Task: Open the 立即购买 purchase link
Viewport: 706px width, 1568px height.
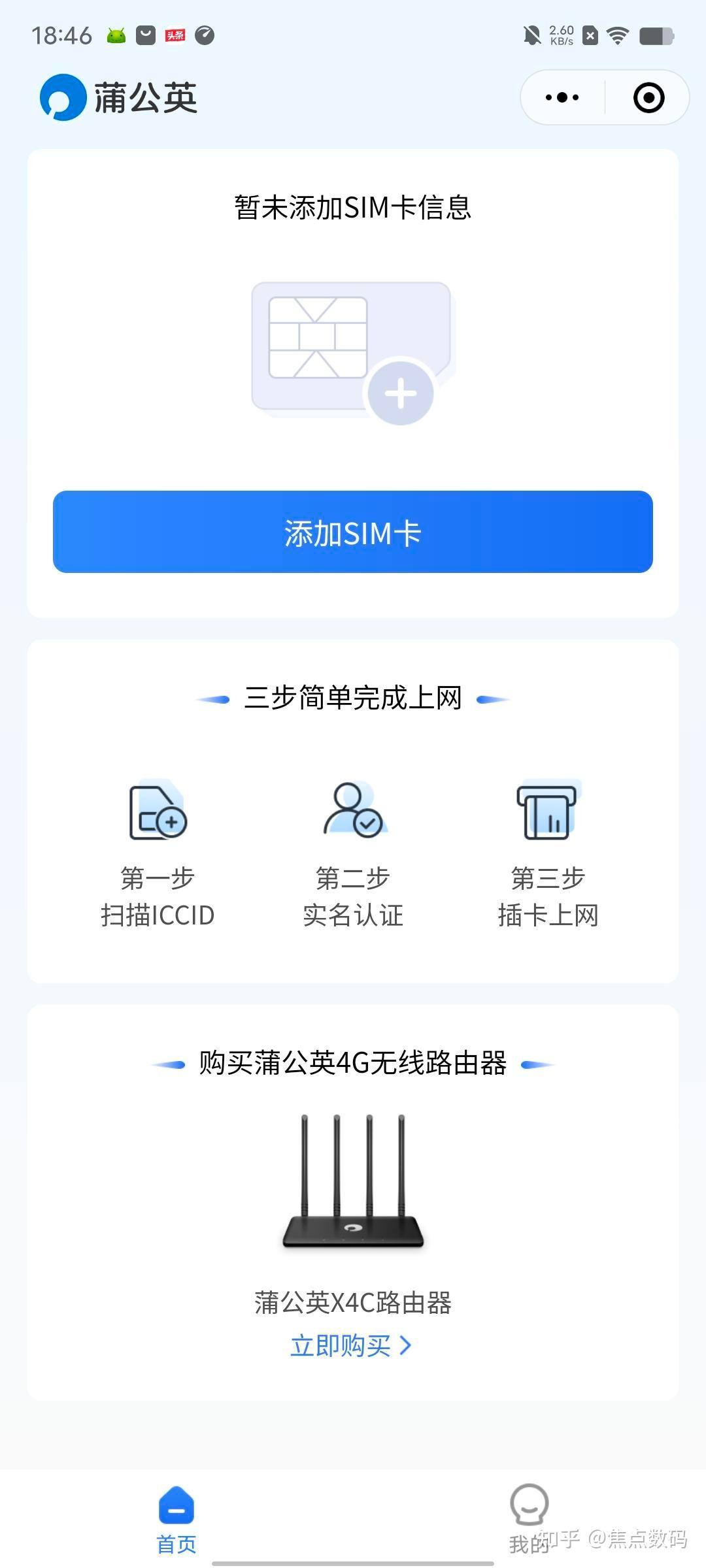Action: (x=340, y=1346)
